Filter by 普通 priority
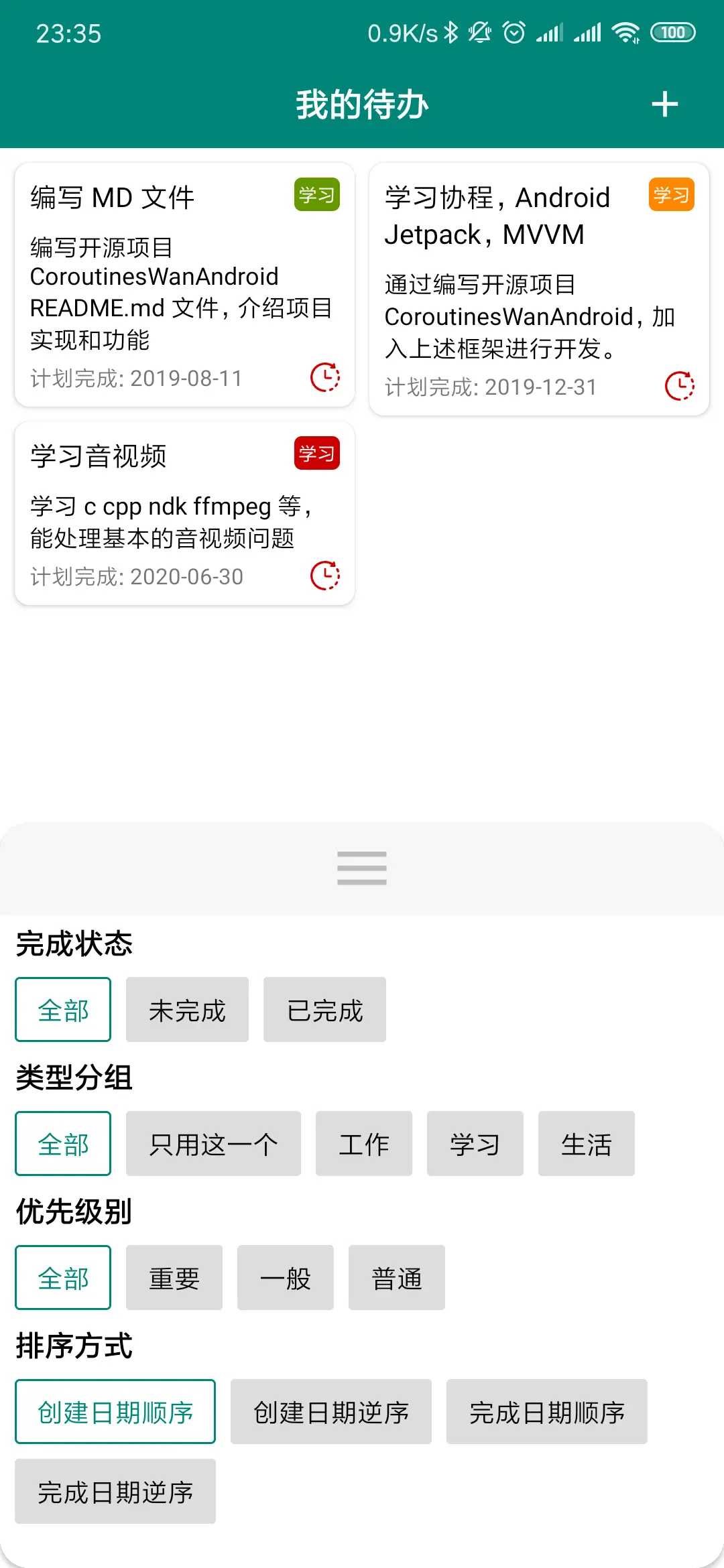Screen dimensions: 724x1568 pos(397,1278)
